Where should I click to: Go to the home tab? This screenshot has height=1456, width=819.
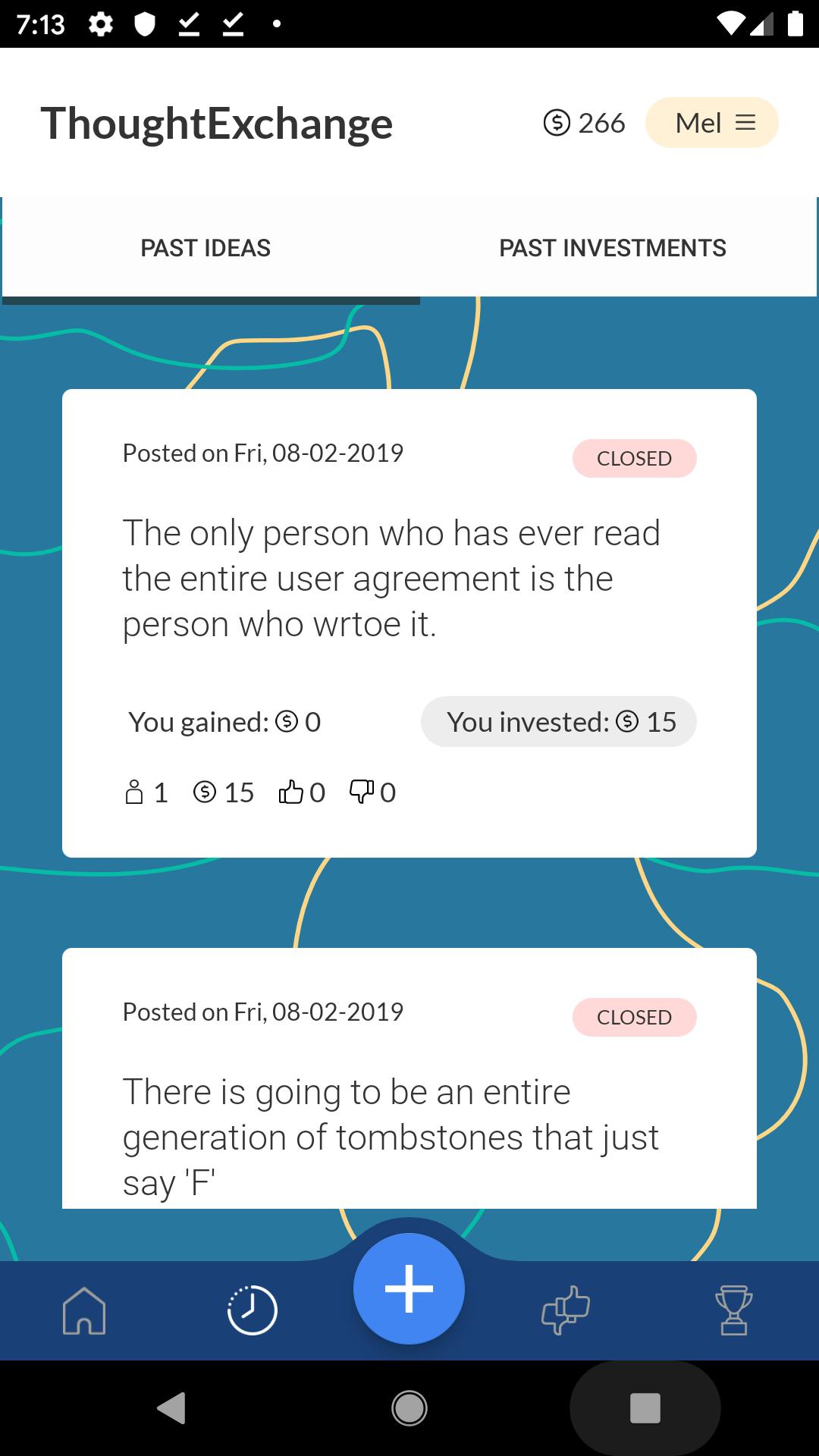[84, 1310]
